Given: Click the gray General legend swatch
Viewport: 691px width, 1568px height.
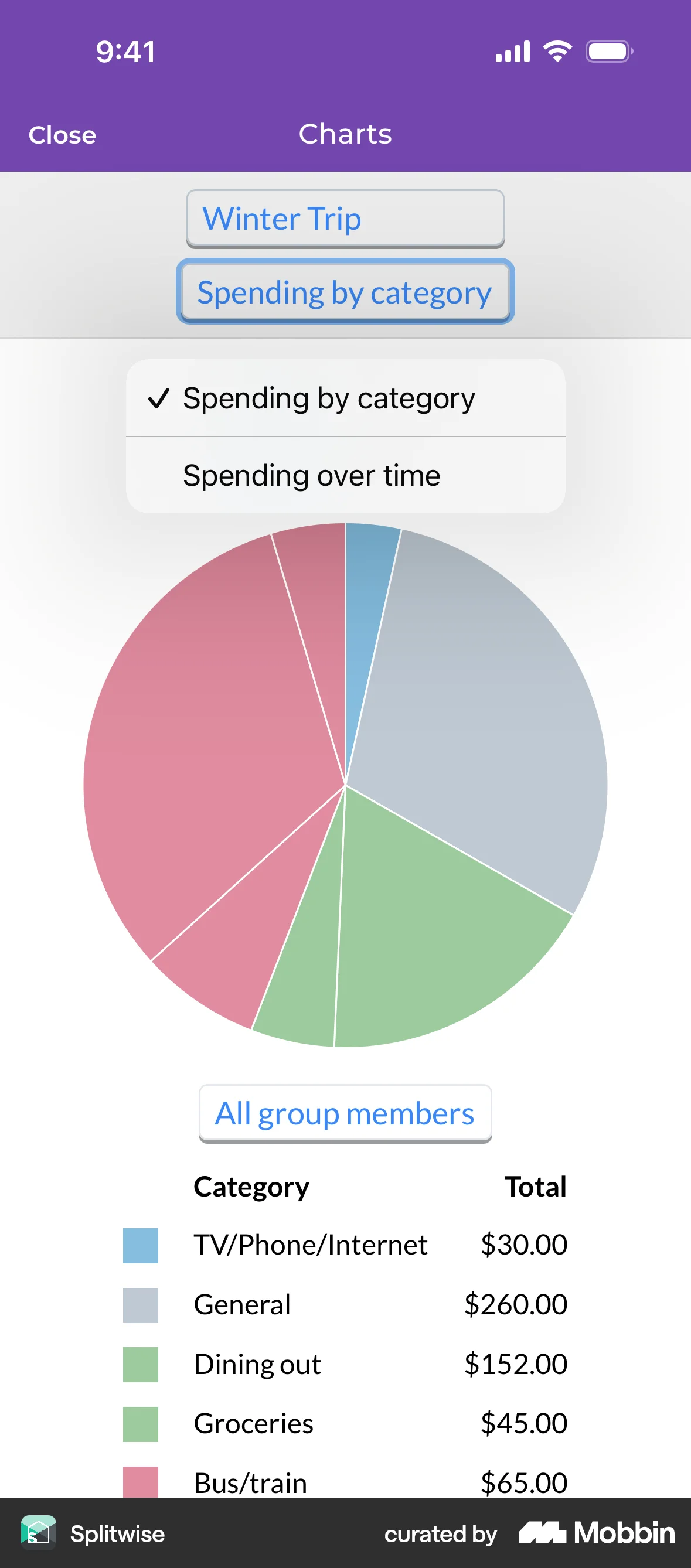Looking at the screenshot, I should click(140, 1304).
